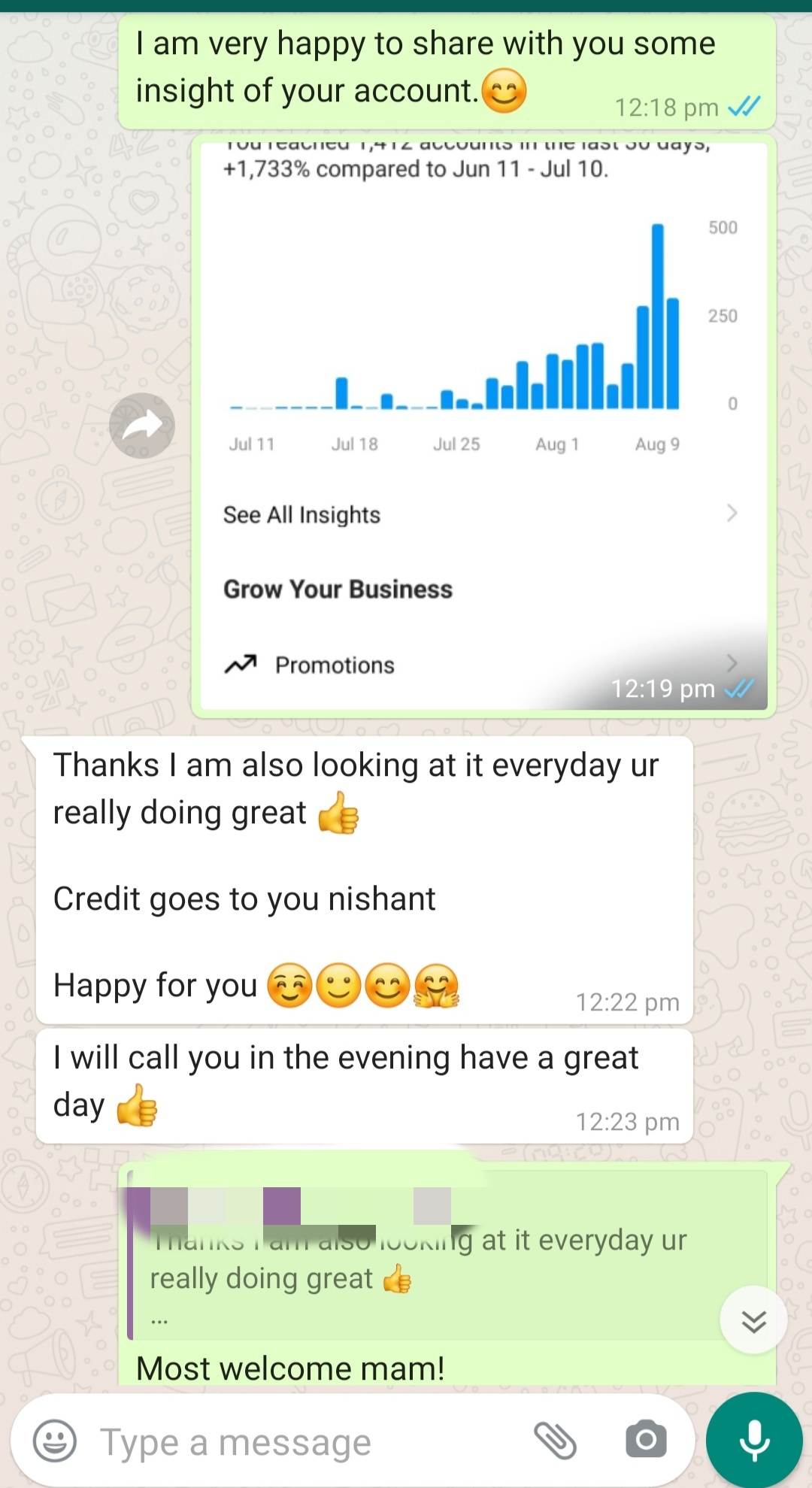Open the camera from the message bar
Screen dimensions: 812x1488
(x=646, y=1440)
